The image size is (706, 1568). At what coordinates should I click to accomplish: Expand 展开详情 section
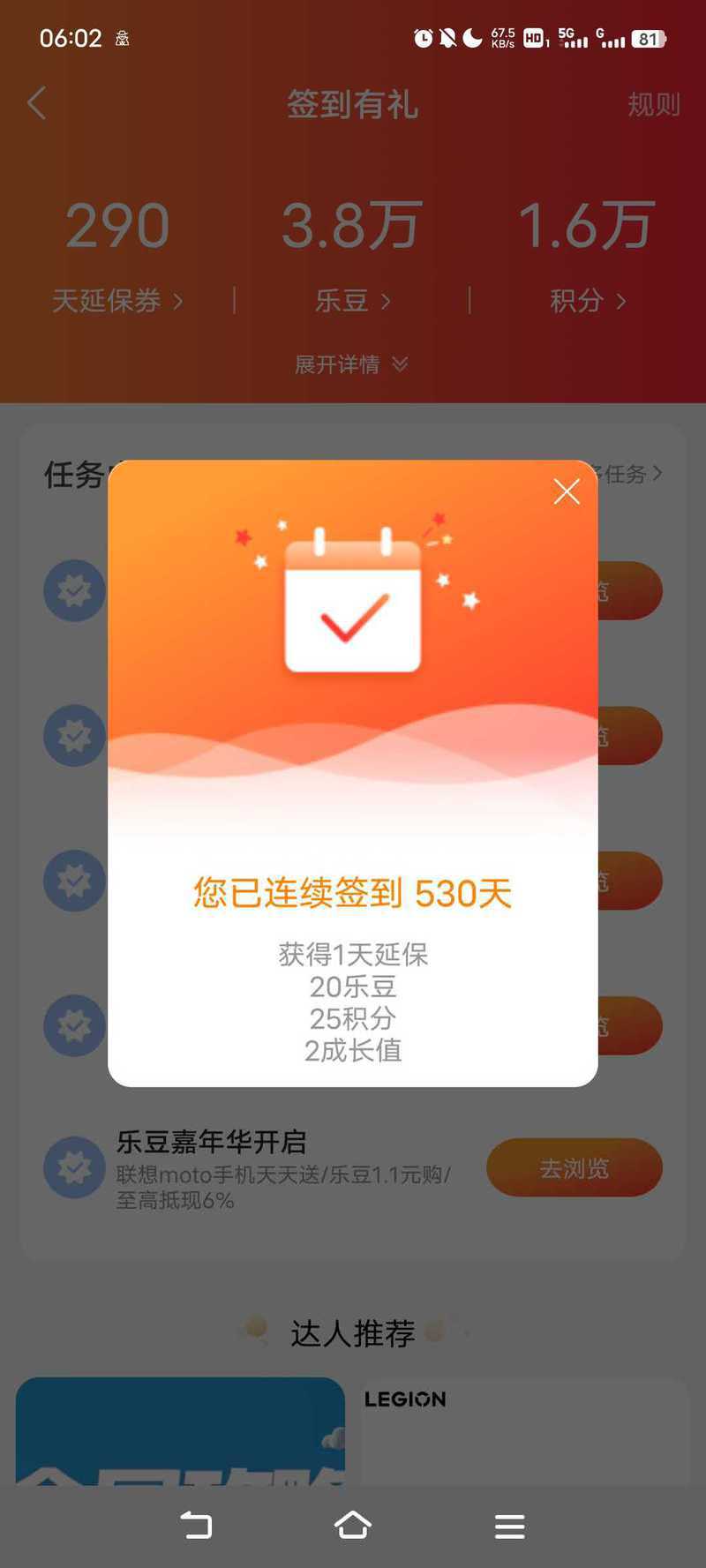(x=351, y=364)
